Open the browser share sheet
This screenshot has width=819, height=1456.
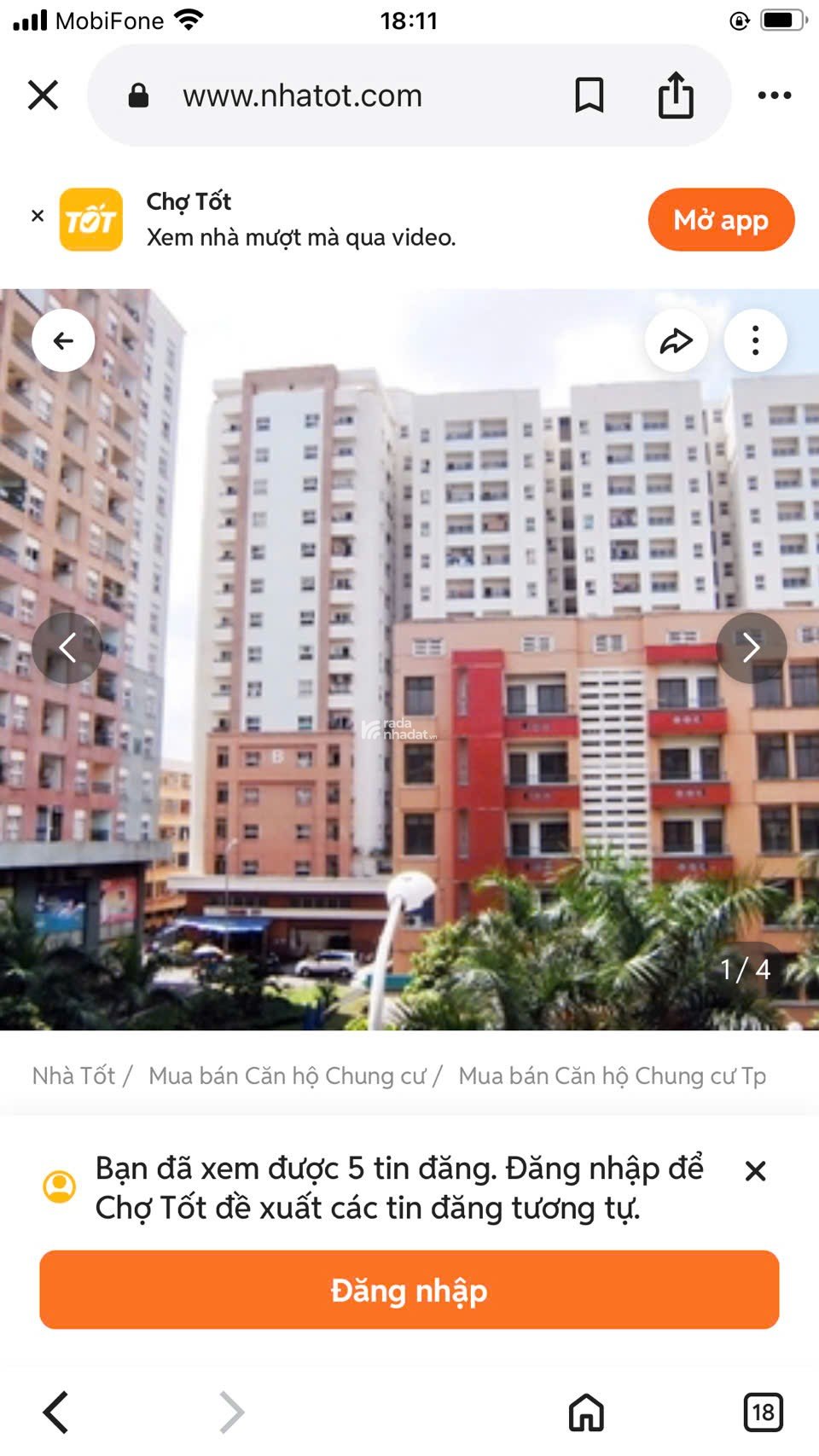tap(676, 95)
